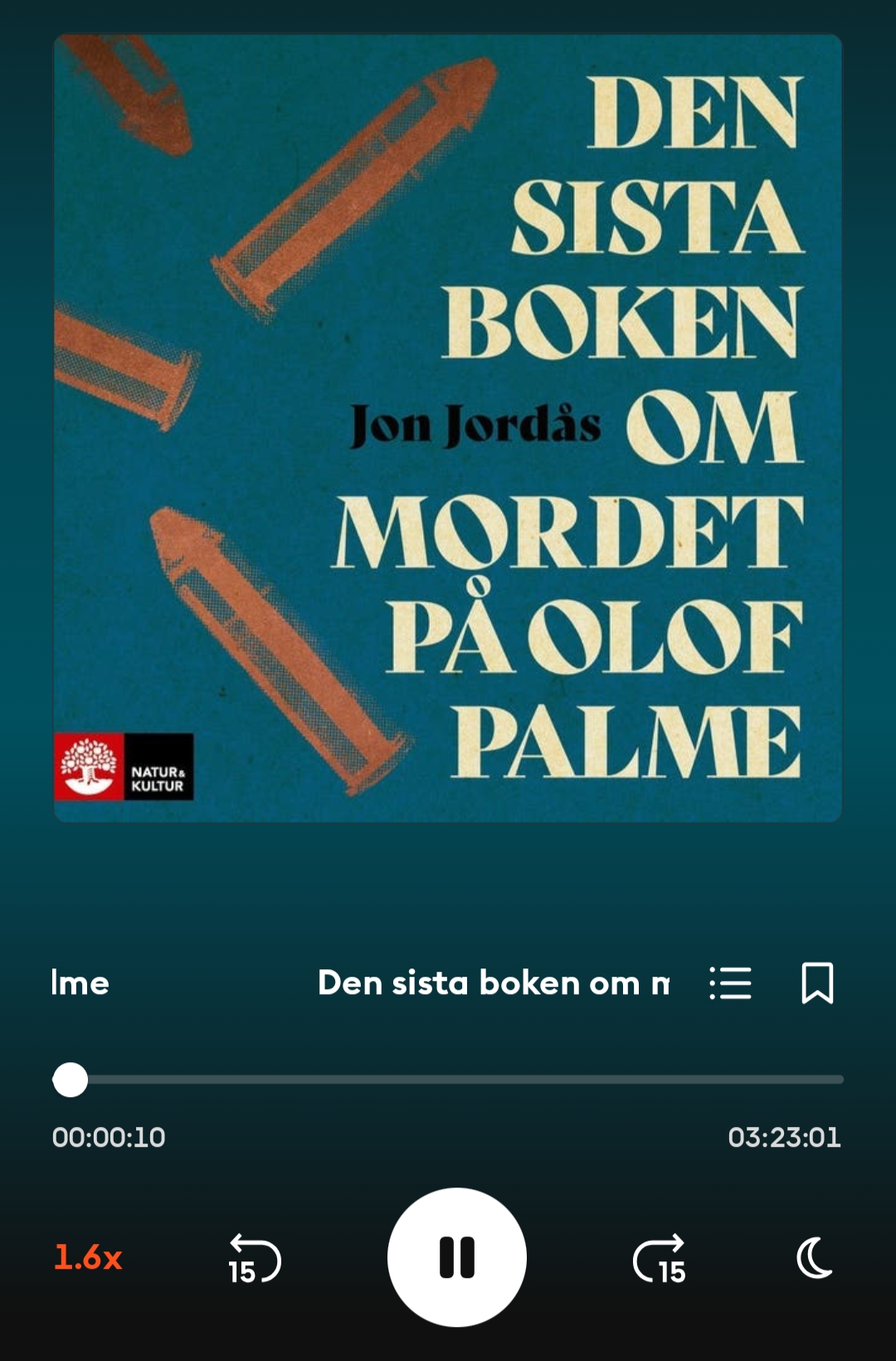Add a bookmark at this position
Screen dimensions: 896x1361
pyautogui.click(x=816, y=983)
